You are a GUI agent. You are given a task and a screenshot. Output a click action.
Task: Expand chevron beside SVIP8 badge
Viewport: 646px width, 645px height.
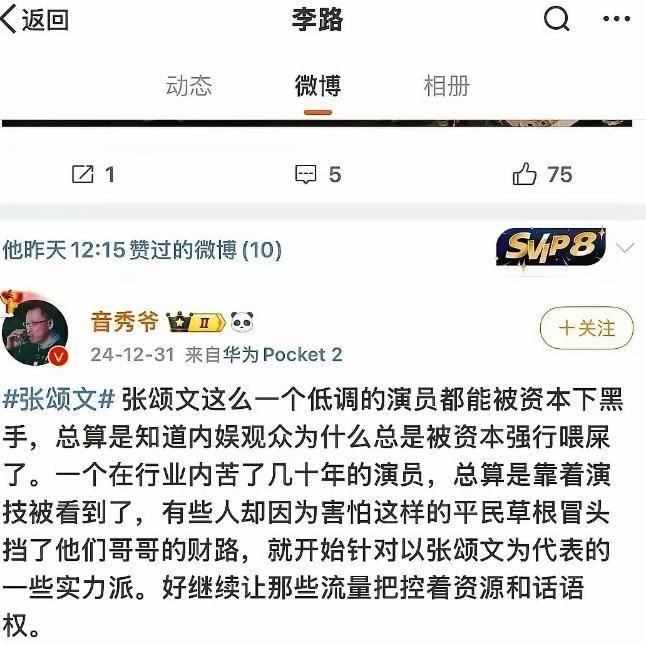tap(626, 247)
